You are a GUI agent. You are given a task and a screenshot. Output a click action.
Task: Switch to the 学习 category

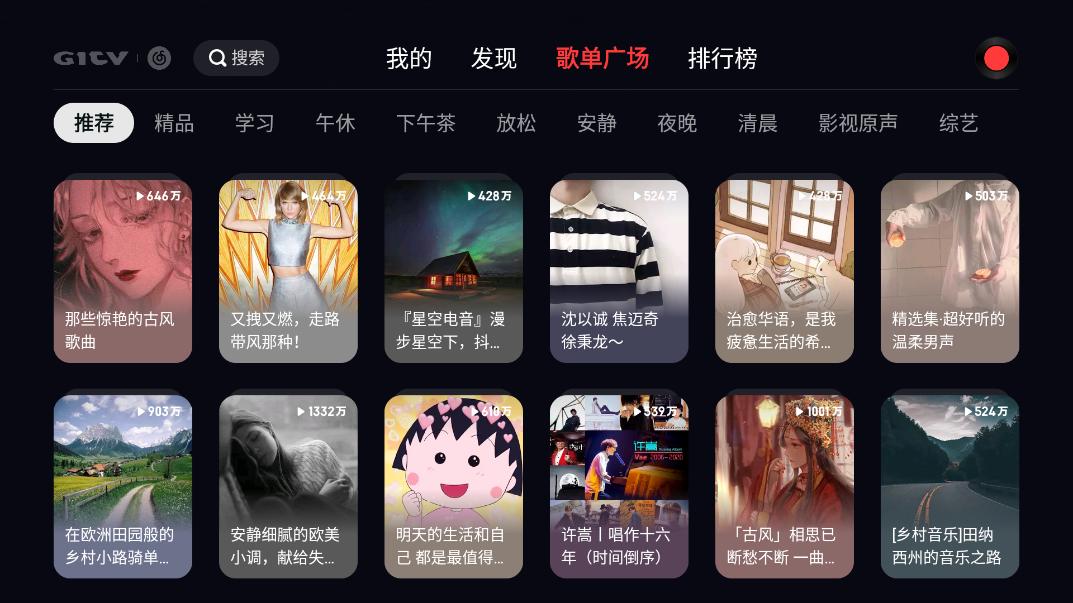(x=255, y=123)
